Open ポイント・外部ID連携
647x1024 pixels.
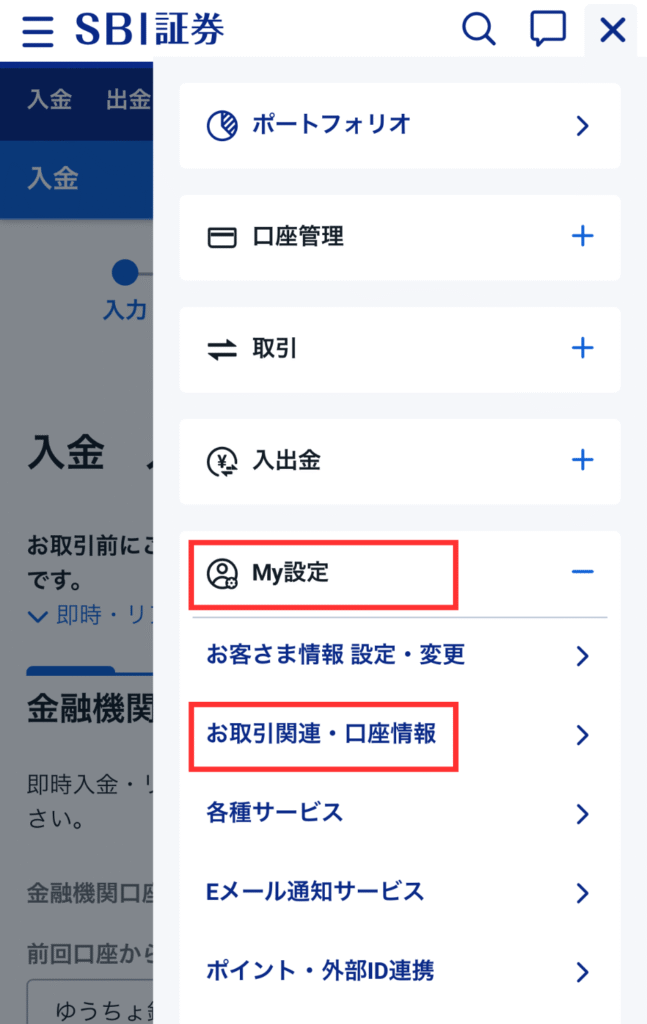pyautogui.click(x=399, y=970)
